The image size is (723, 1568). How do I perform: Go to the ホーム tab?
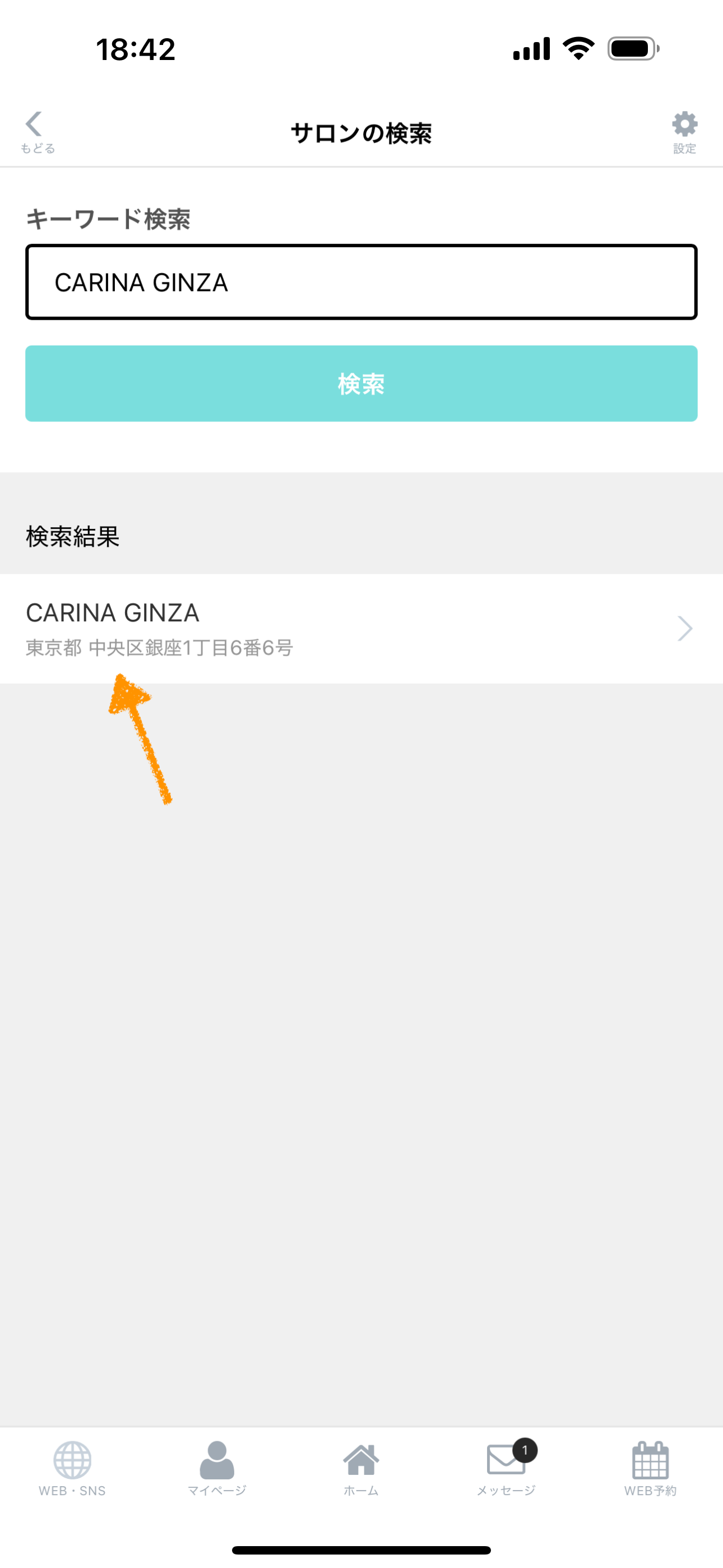(x=361, y=1467)
